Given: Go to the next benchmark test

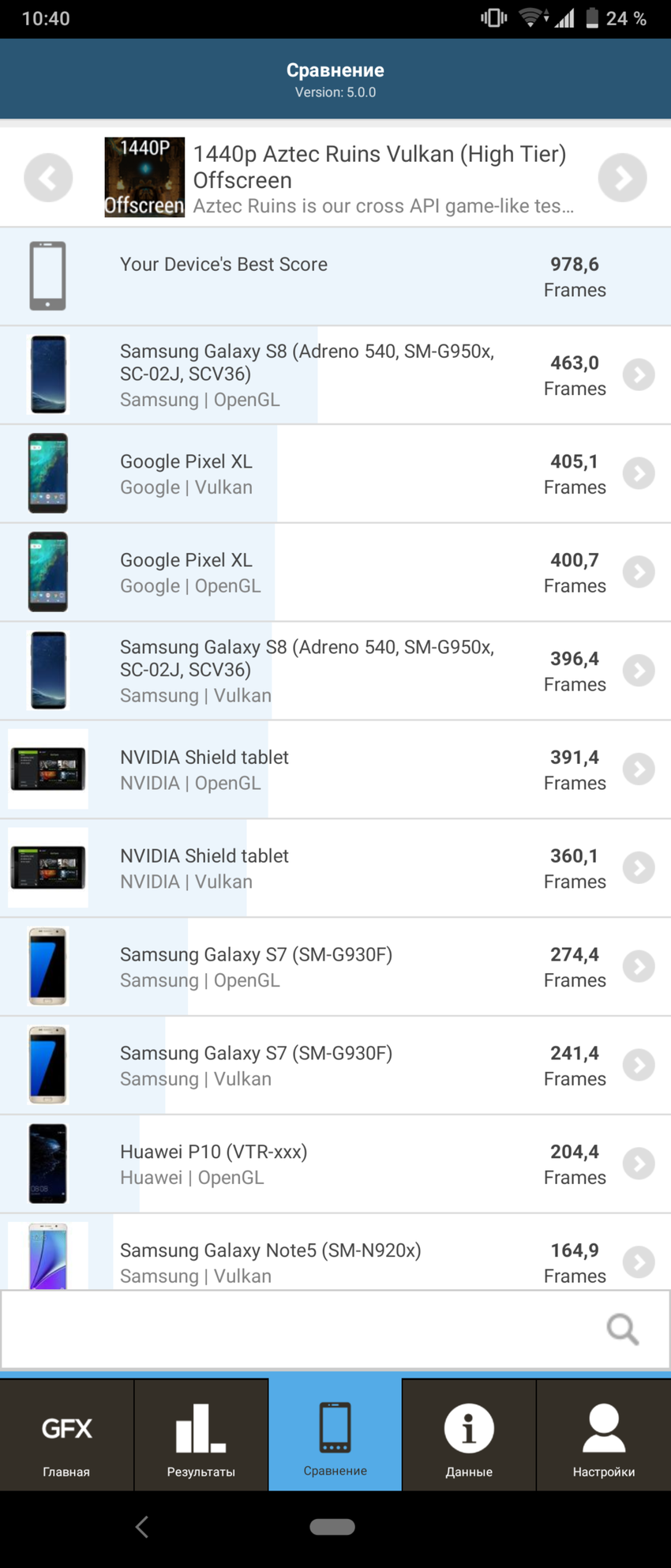Looking at the screenshot, I should click(622, 178).
